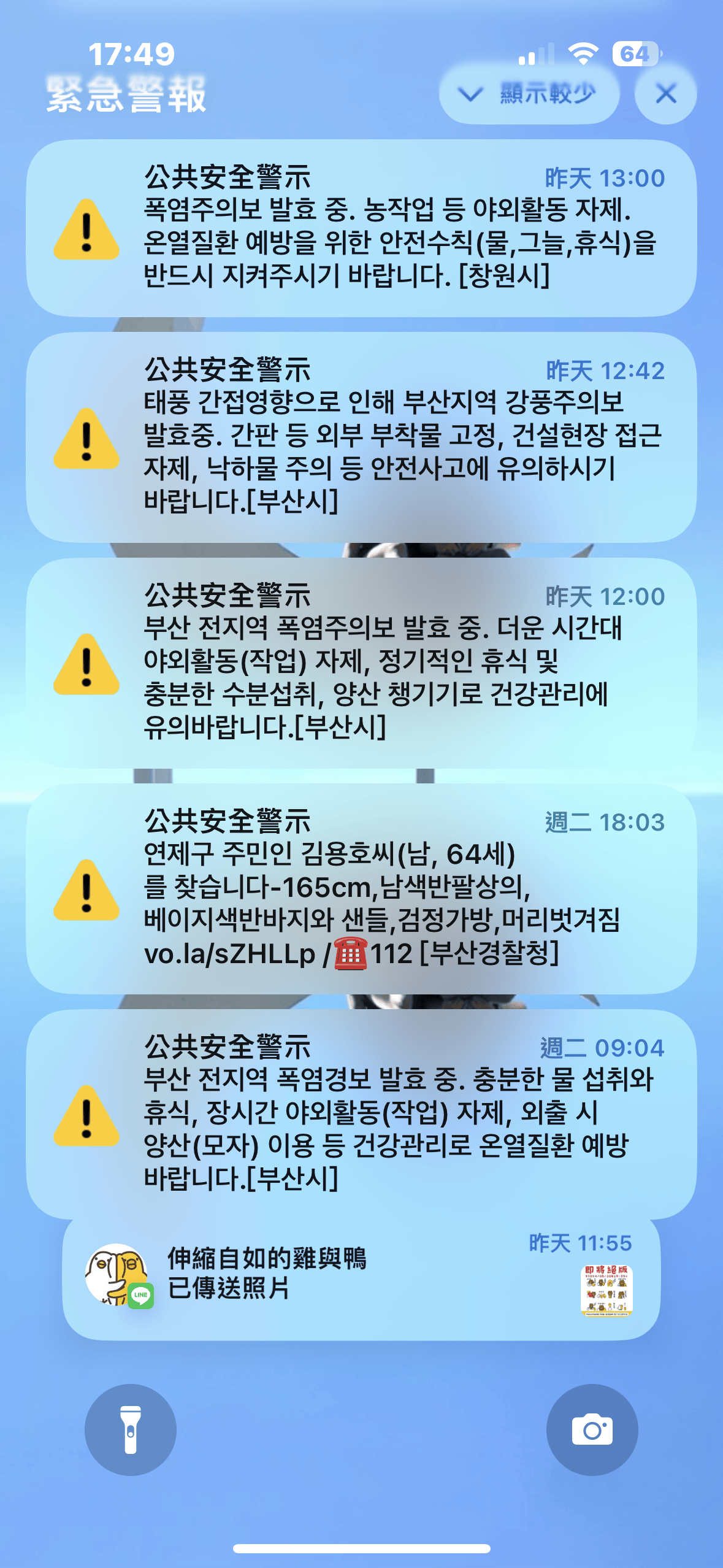
Task: Clear the 緊急警報 notification group
Action: point(665,94)
